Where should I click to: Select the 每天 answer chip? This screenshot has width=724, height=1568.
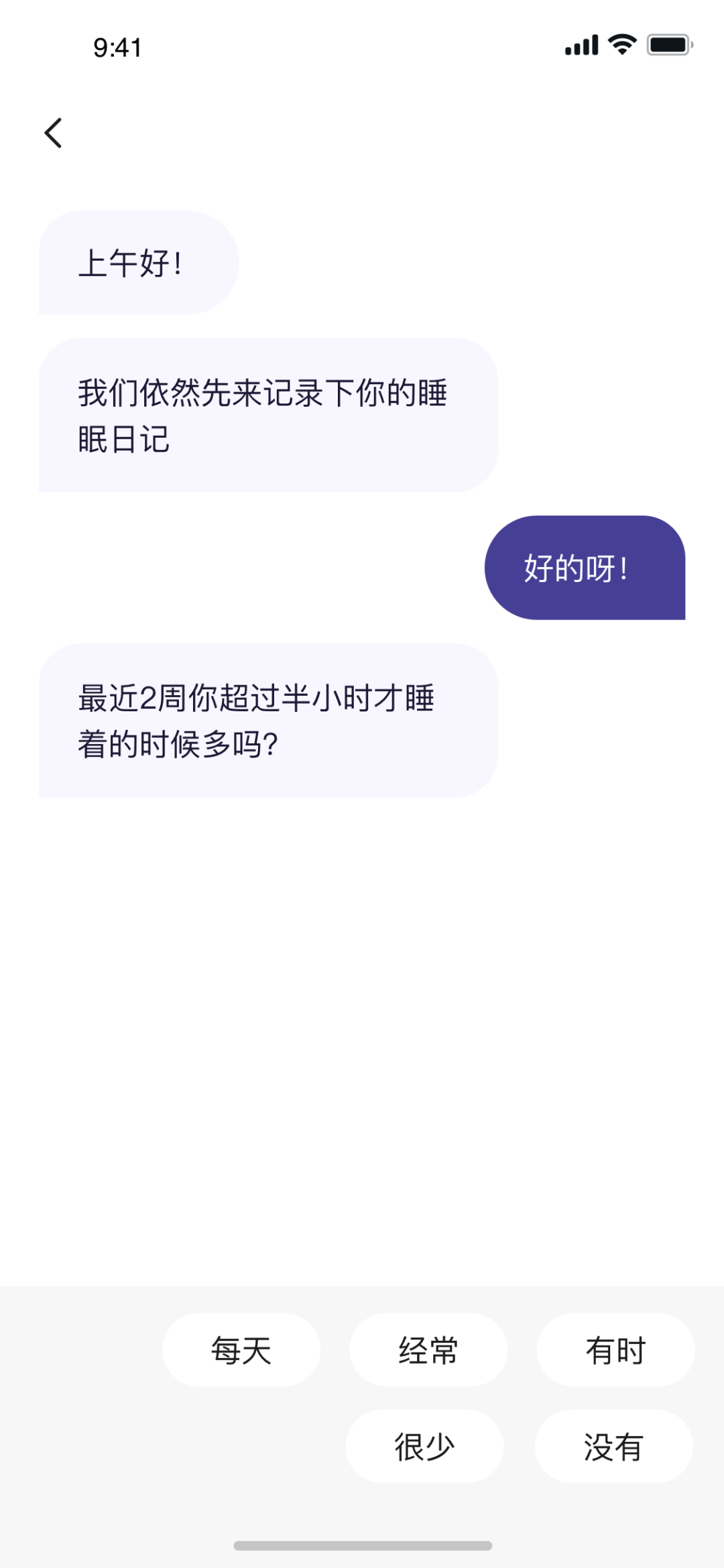click(x=241, y=1349)
